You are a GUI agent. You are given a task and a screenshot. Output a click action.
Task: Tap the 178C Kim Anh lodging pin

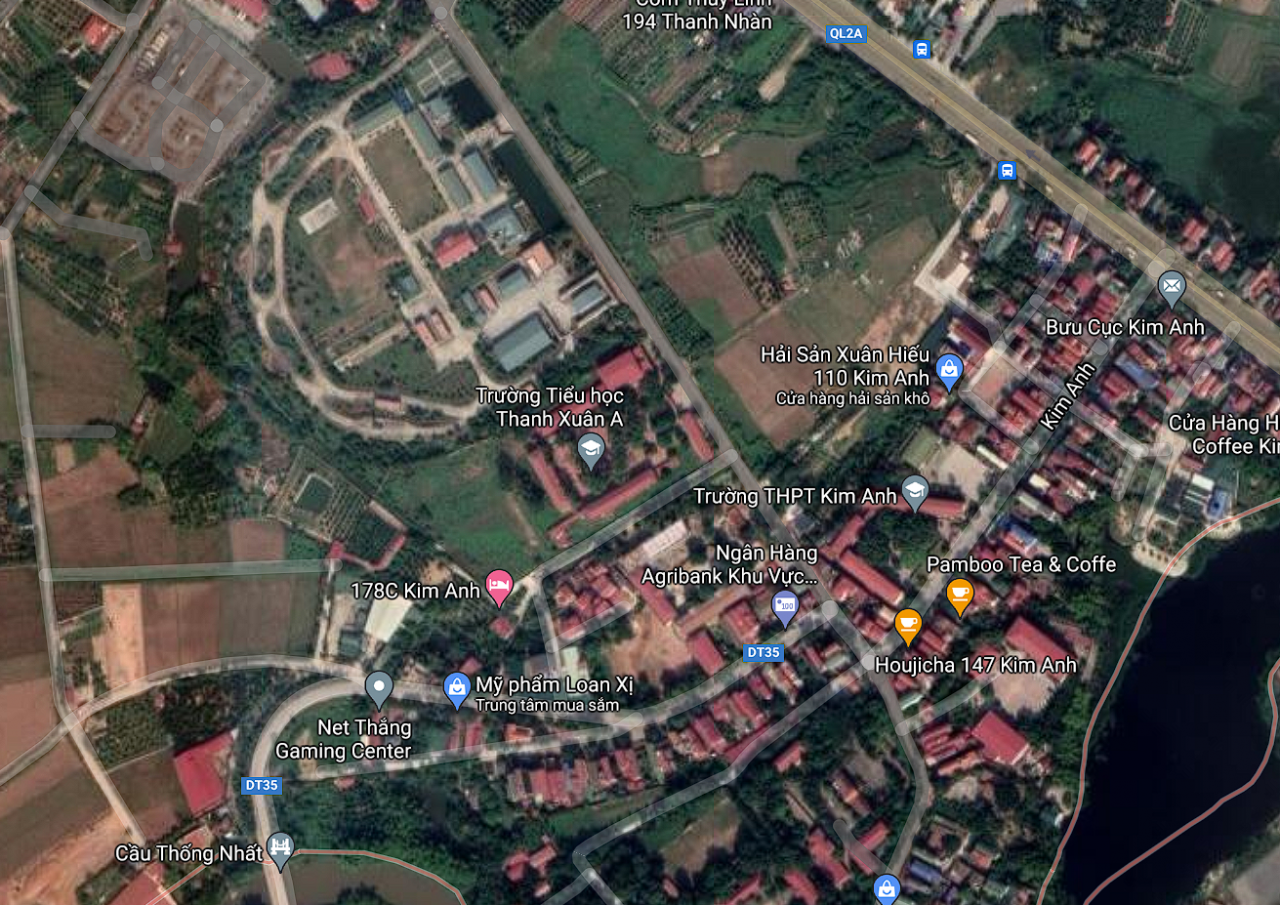499,586
